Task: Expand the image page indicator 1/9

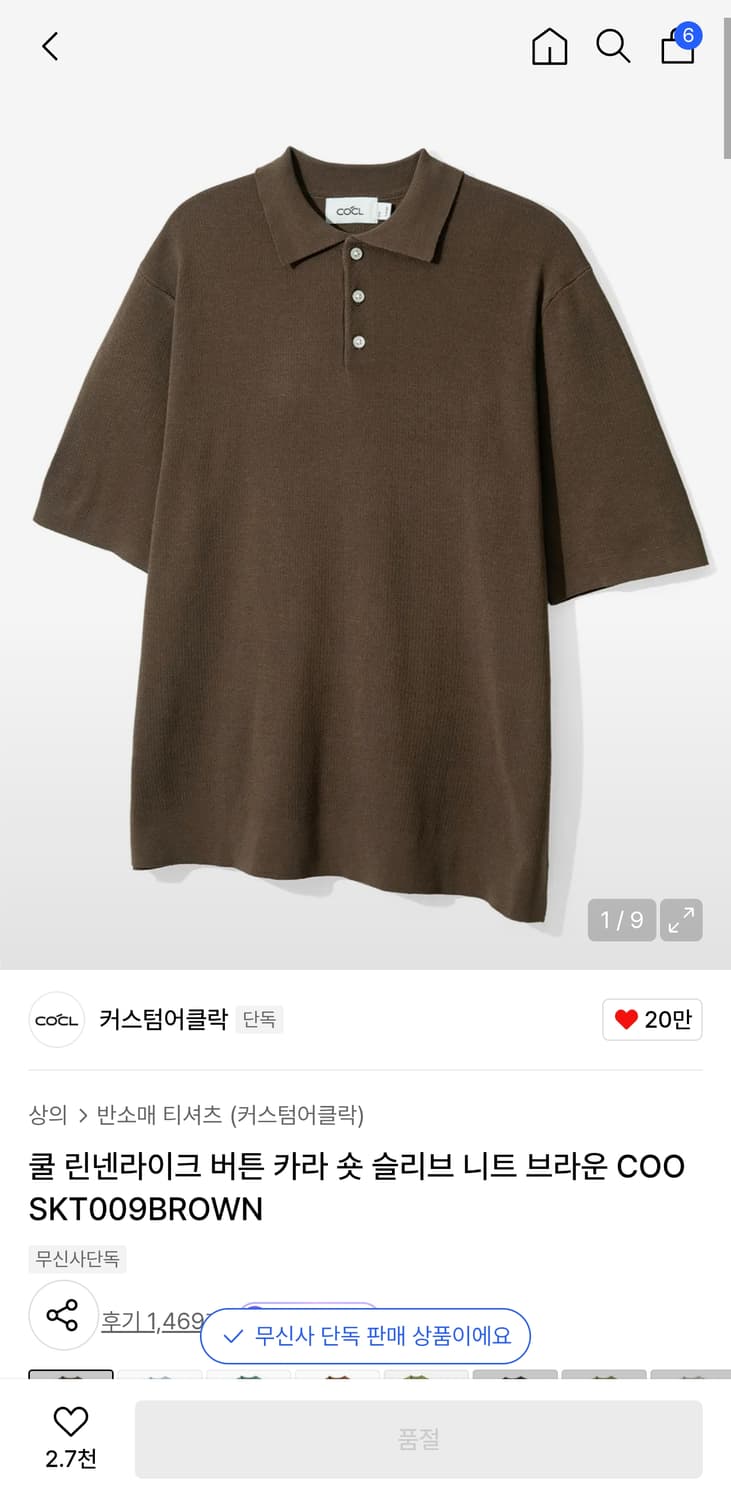Action: [621, 920]
